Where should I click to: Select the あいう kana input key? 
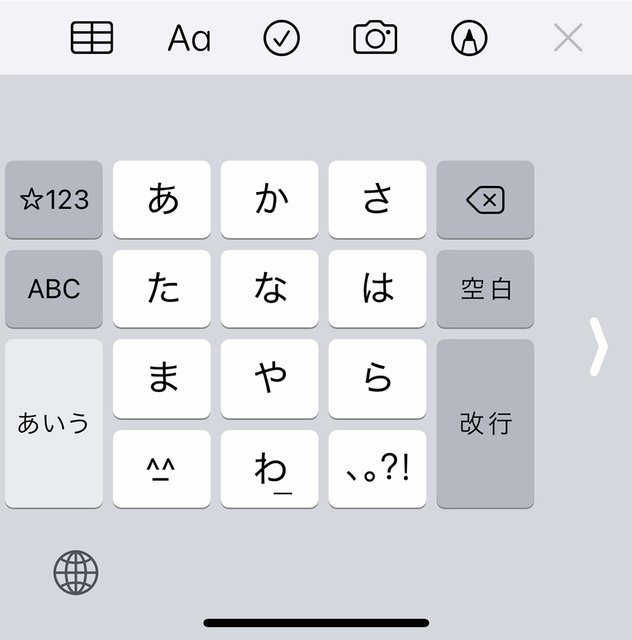click(54, 423)
